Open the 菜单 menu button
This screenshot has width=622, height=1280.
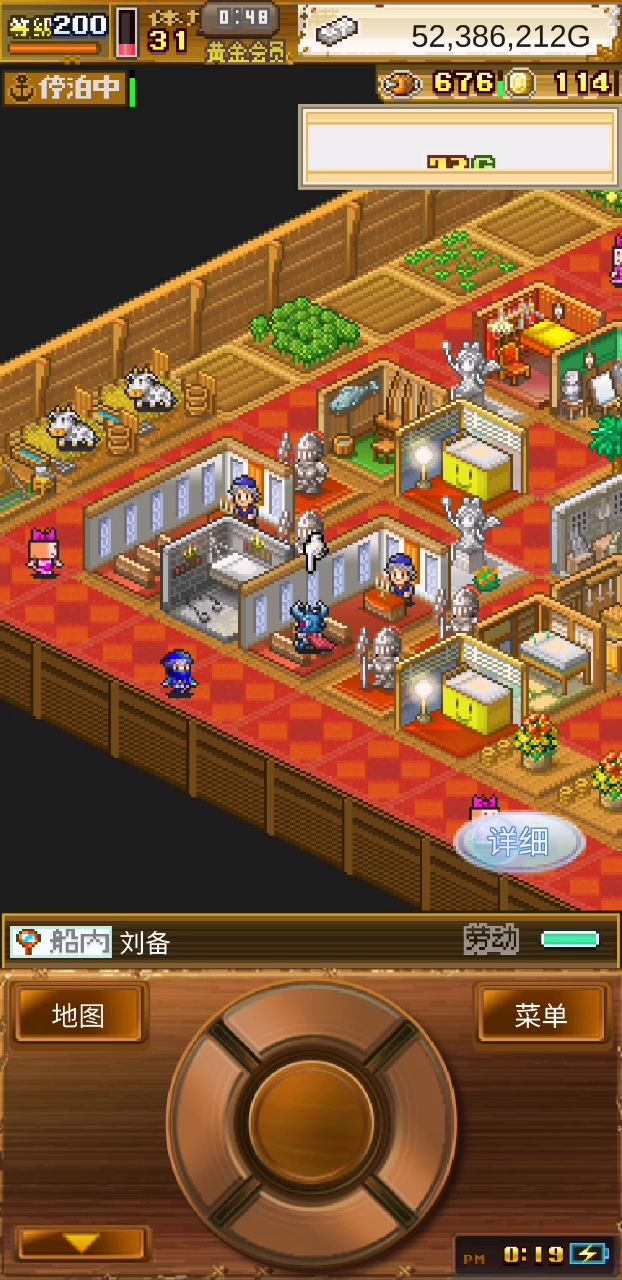(x=541, y=1015)
